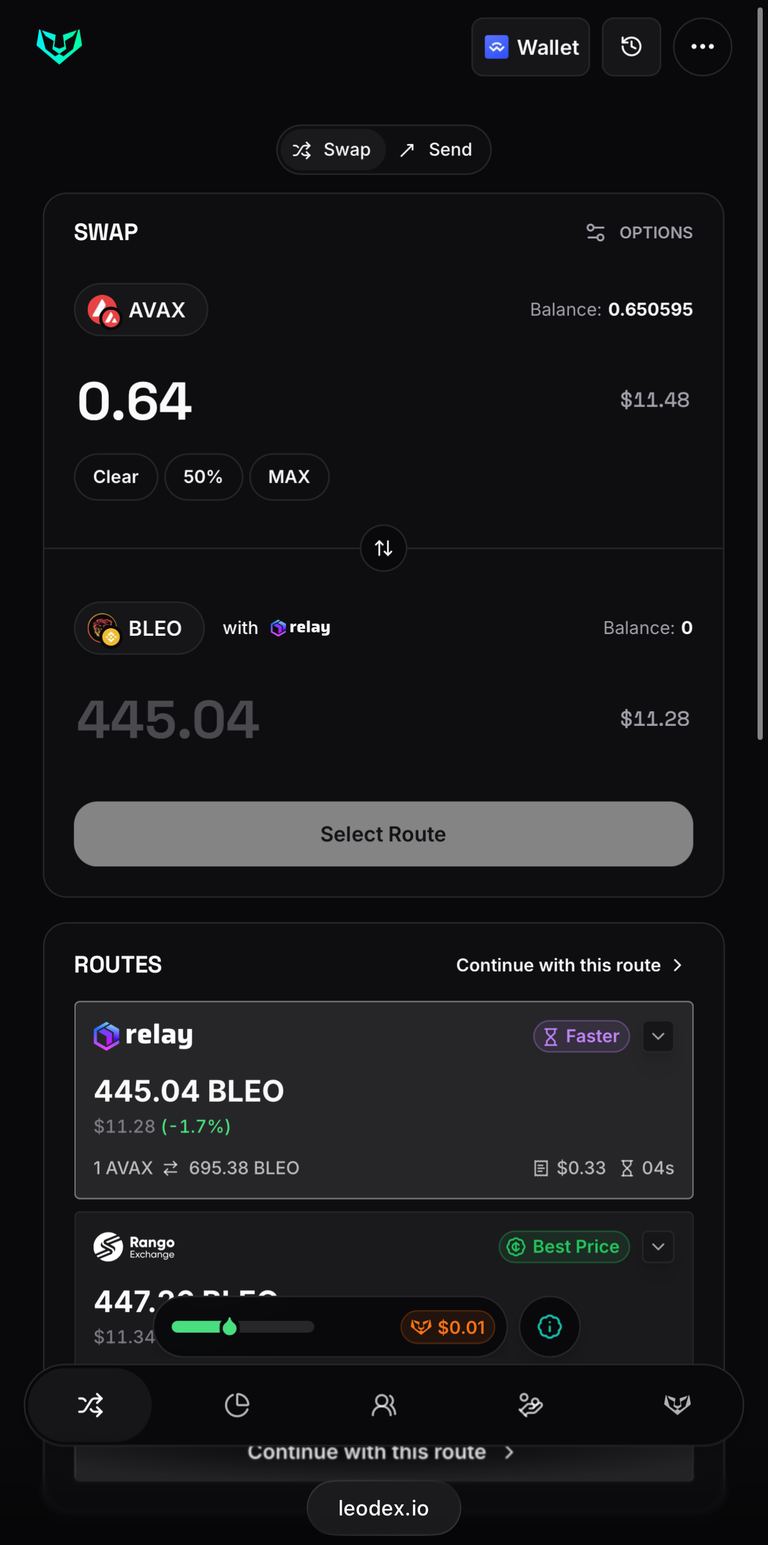Switch to the Send tab

436,150
